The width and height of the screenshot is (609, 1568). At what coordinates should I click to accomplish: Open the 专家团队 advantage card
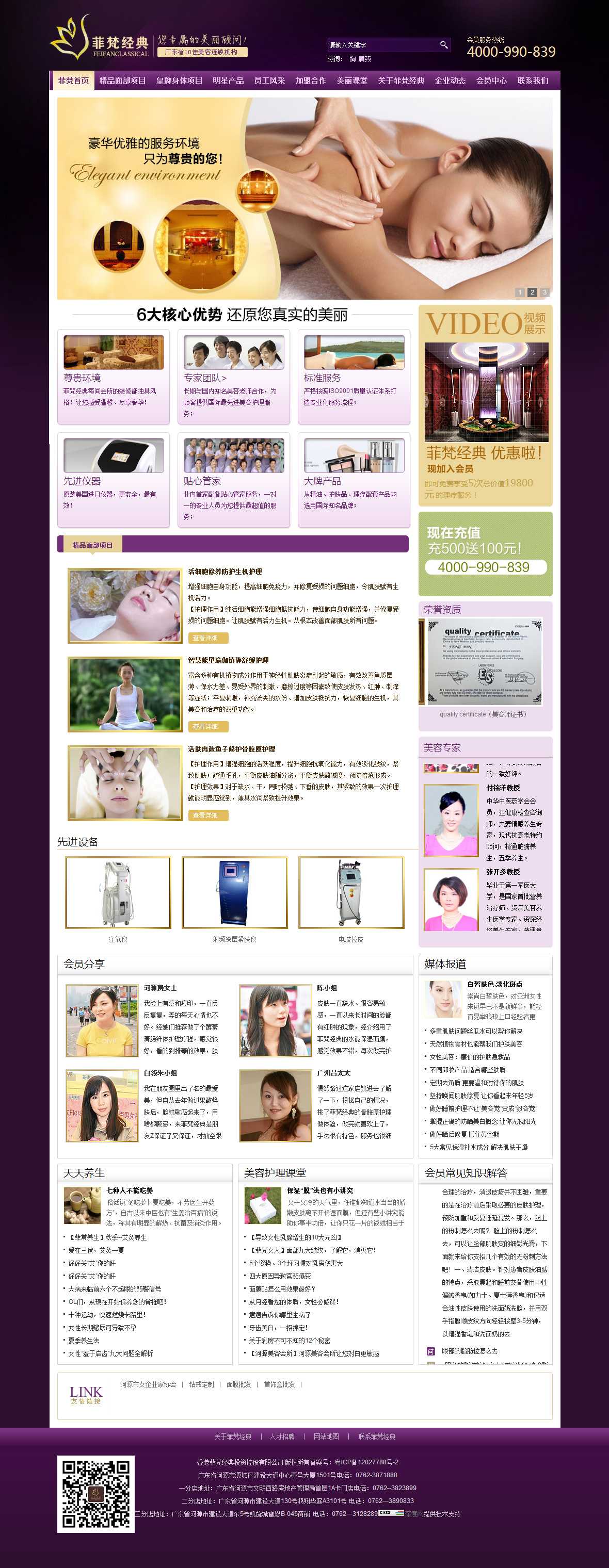[234, 376]
